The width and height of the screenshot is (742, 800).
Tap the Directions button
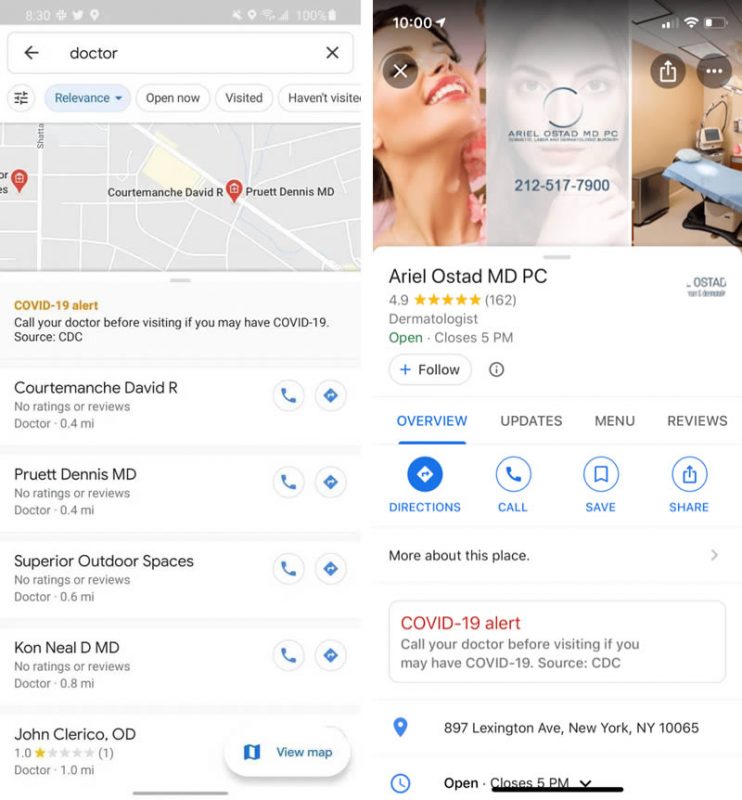424,485
